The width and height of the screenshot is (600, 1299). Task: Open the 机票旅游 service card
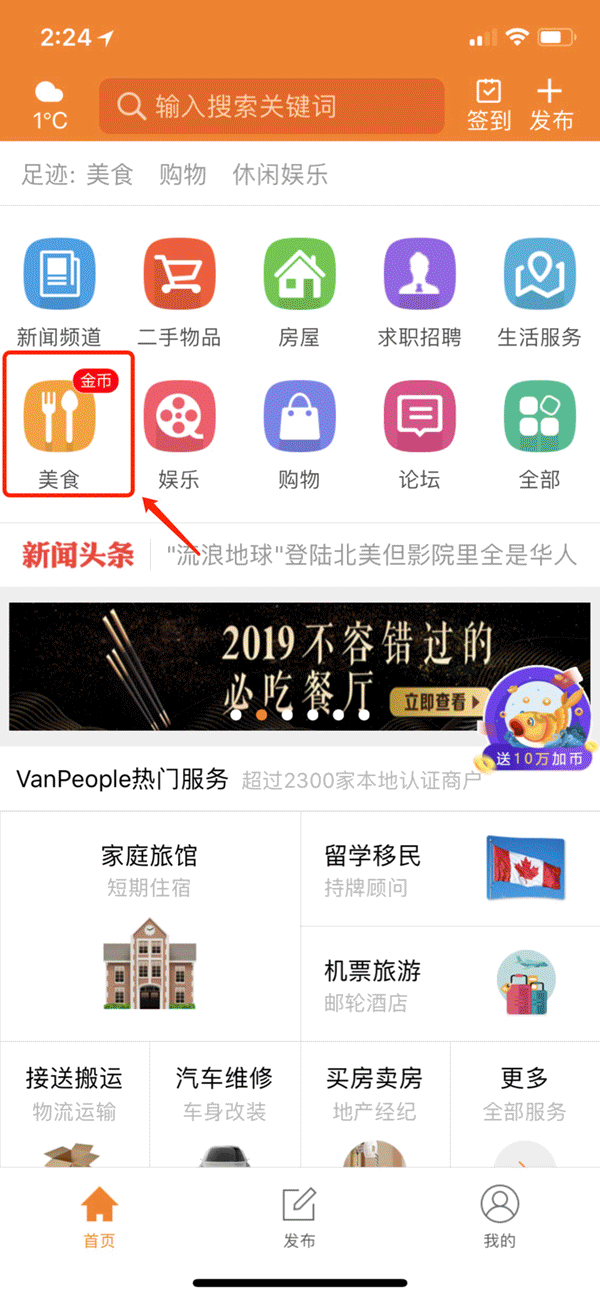click(450, 983)
